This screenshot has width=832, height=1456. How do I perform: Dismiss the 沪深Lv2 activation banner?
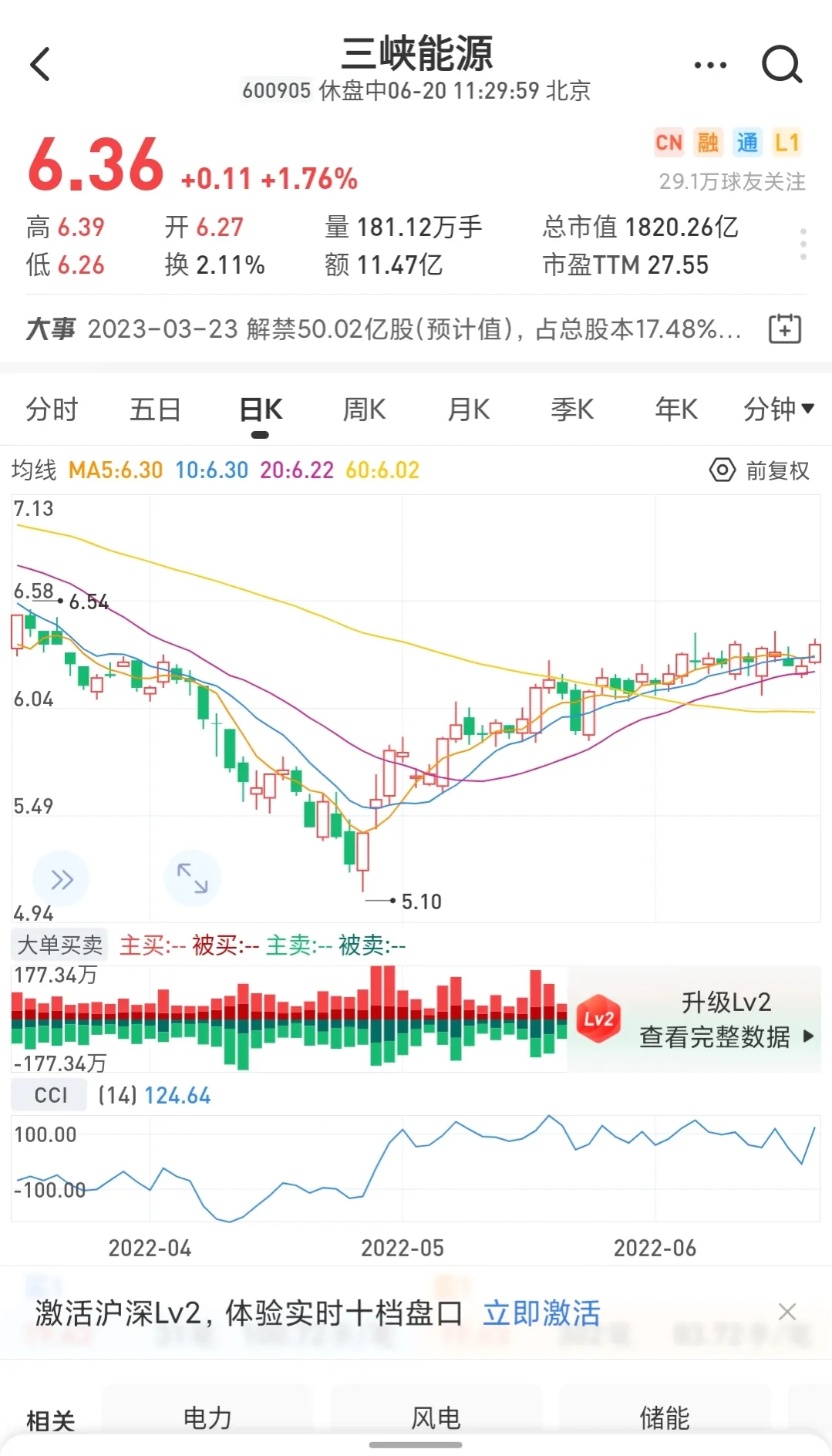pos(787,1312)
